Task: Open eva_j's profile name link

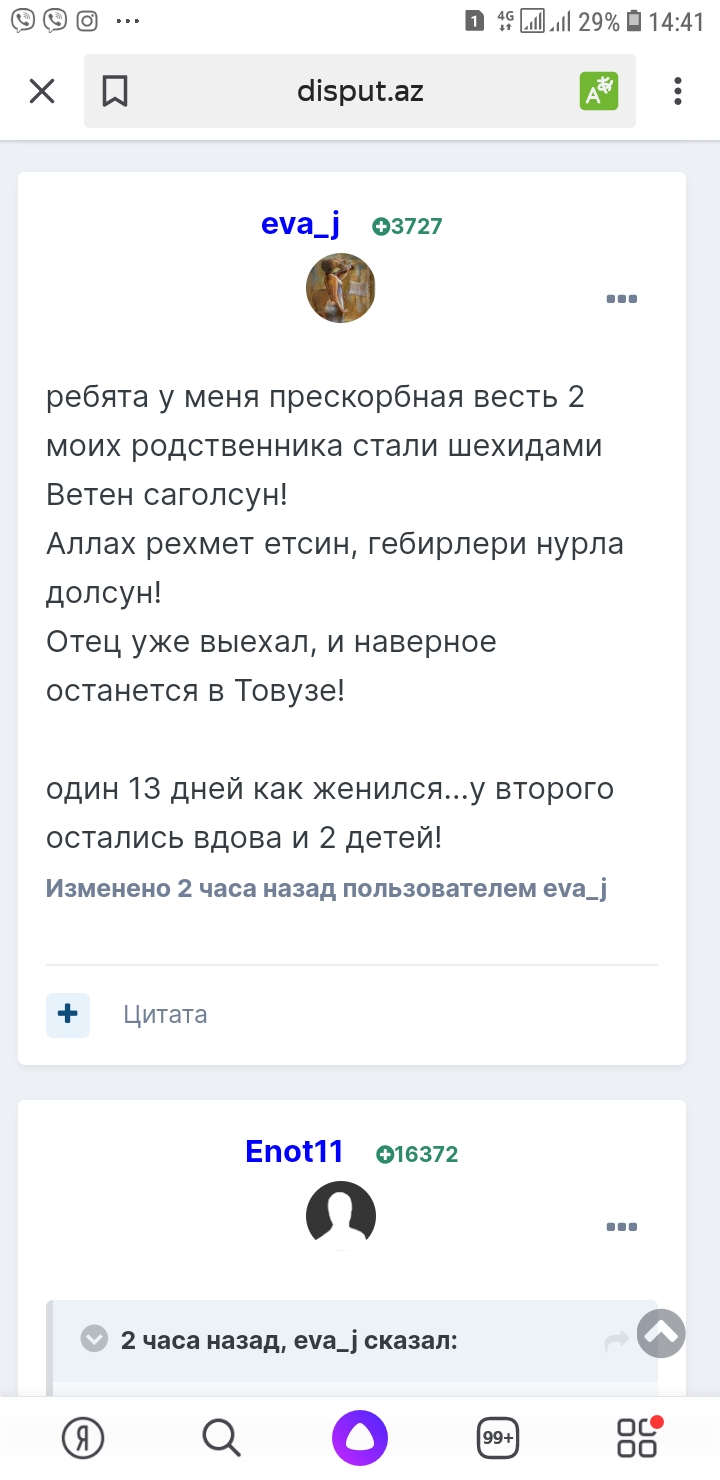Action: 300,225
